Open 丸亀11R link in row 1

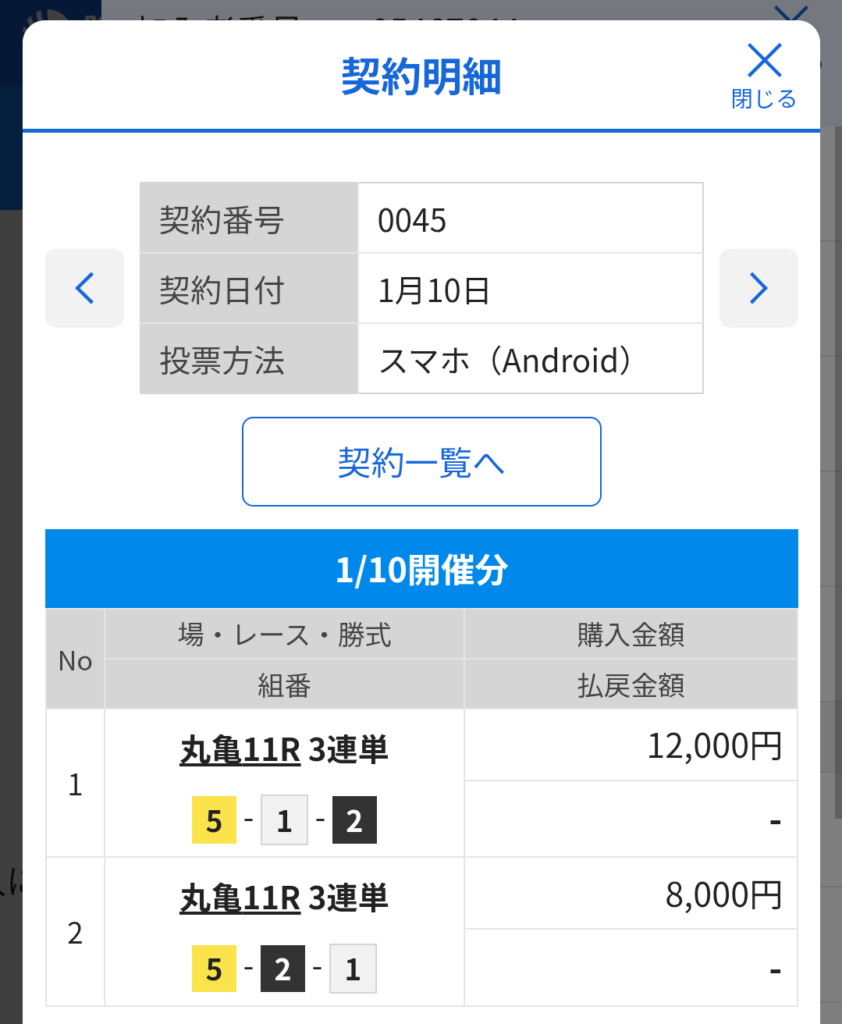click(x=240, y=750)
